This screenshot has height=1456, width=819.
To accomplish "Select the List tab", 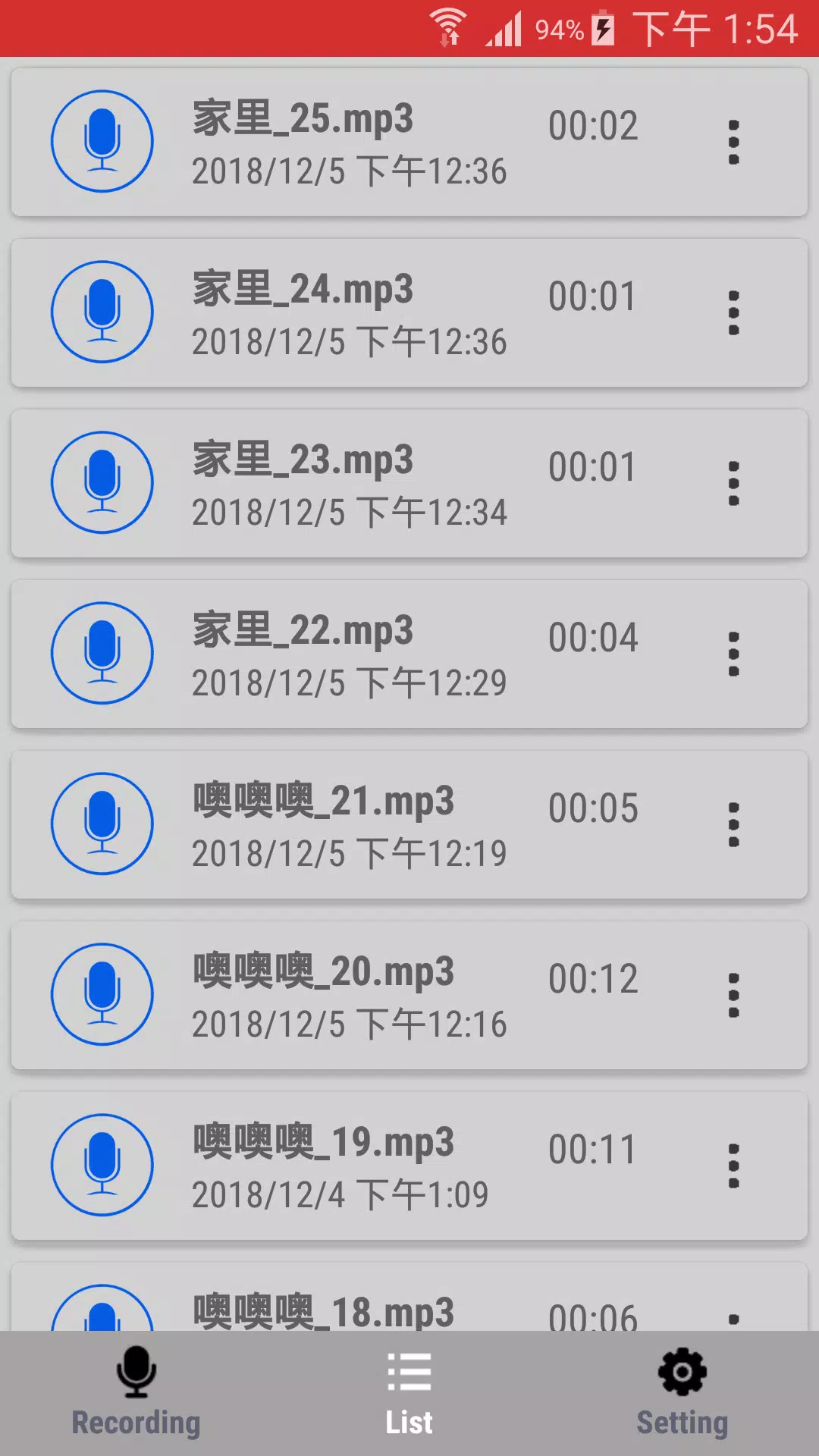I will (x=409, y=1393).
